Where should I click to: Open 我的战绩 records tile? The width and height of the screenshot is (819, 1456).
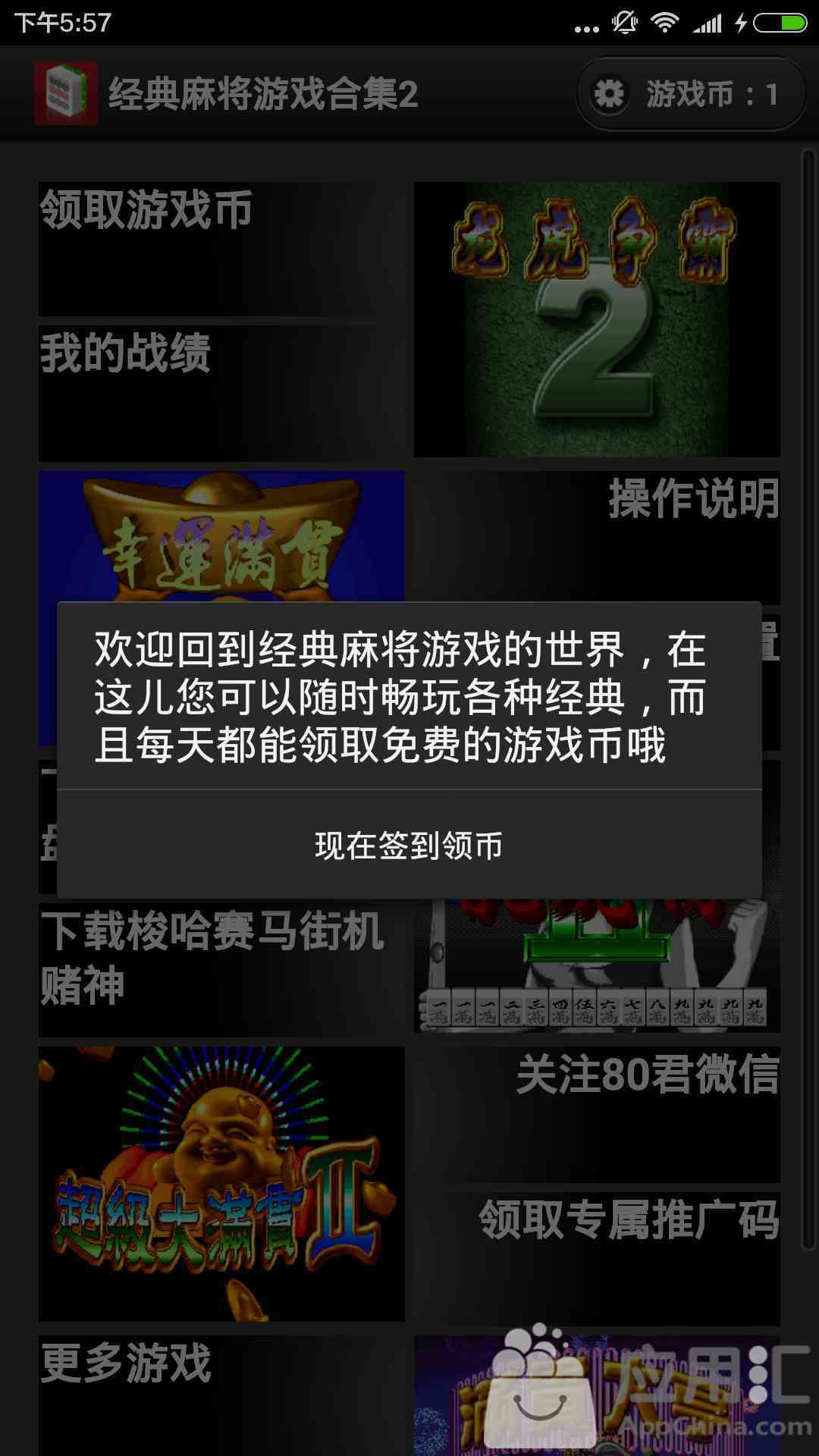(x=221, y=393)
